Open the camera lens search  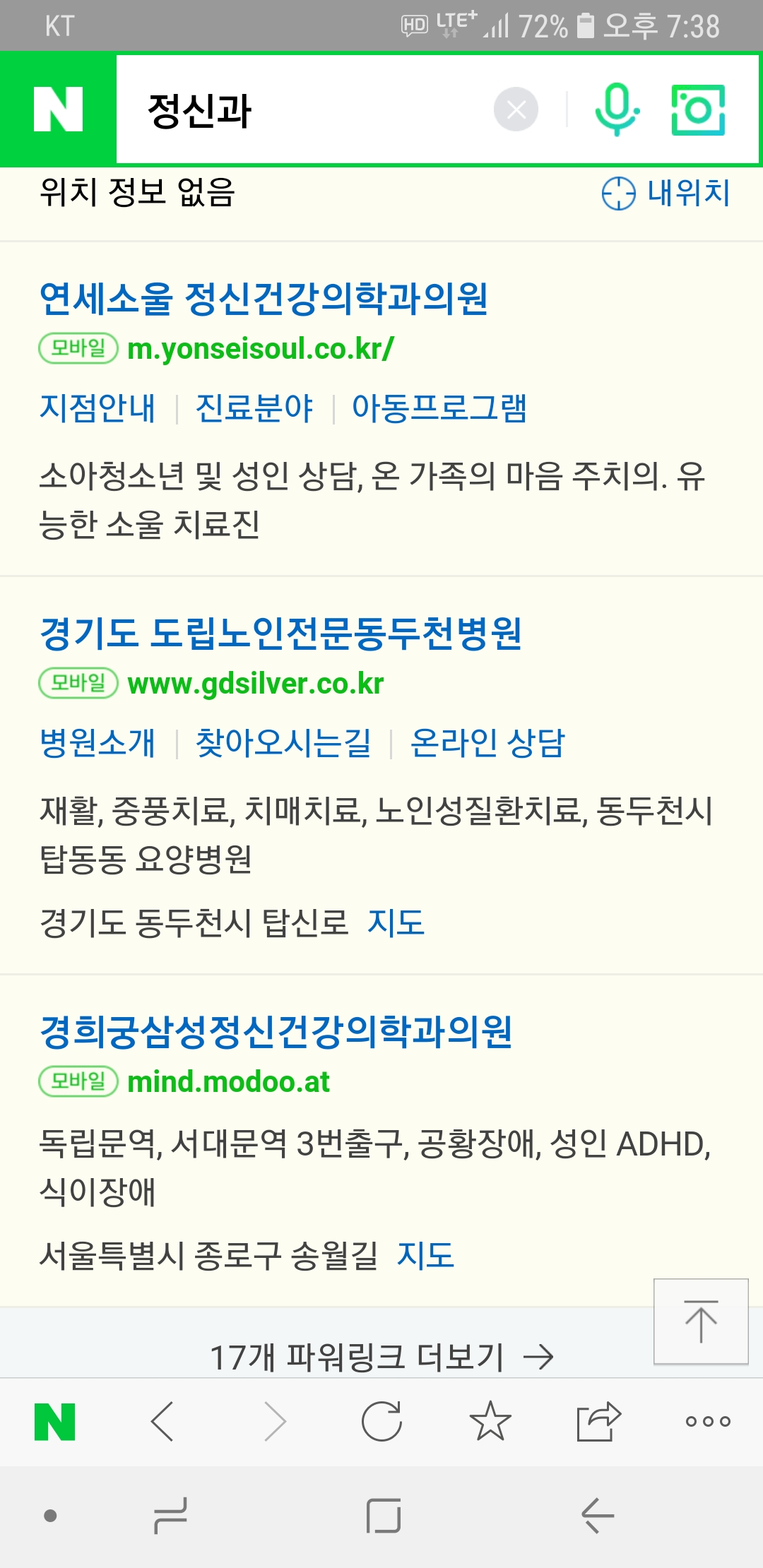click(698, 109)
